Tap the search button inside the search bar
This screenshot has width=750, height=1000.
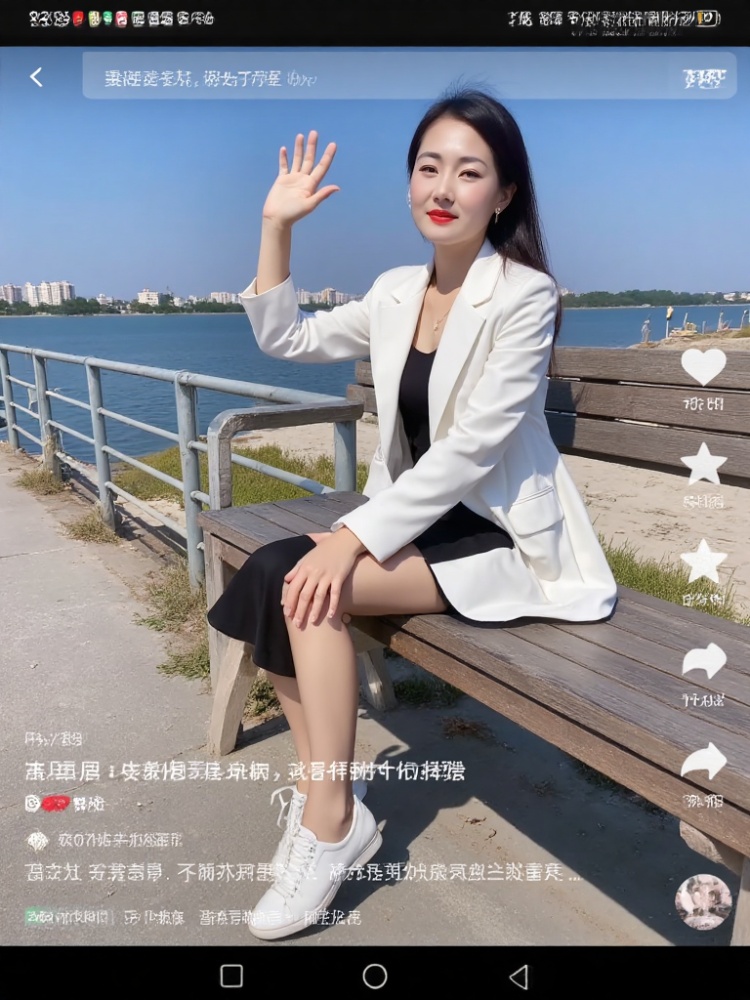[703, 78]
